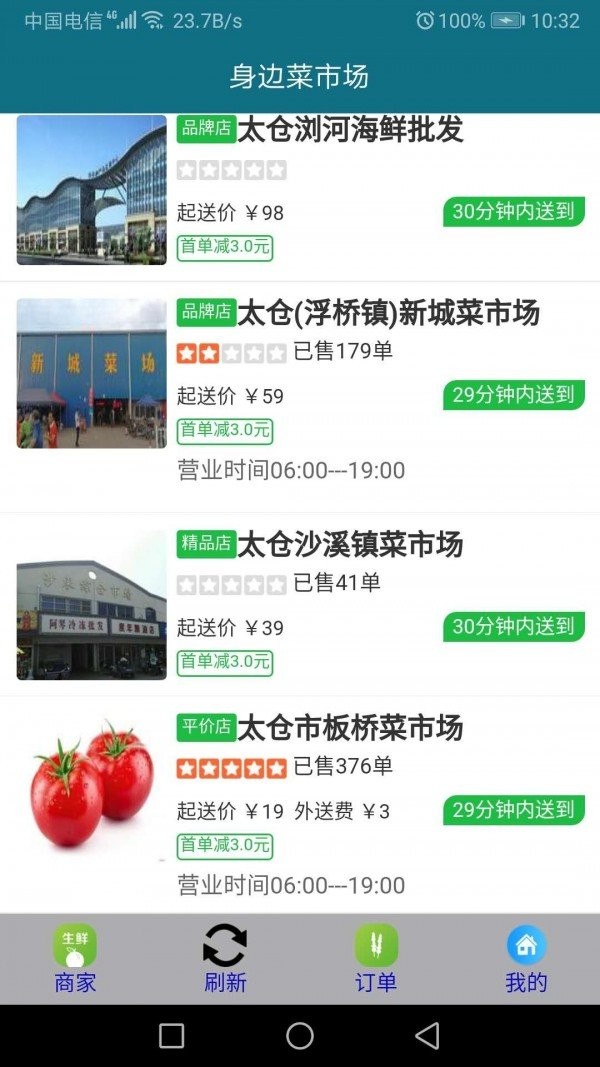
Task: Go to the system home screen
Action: (x=300, y=1036)
